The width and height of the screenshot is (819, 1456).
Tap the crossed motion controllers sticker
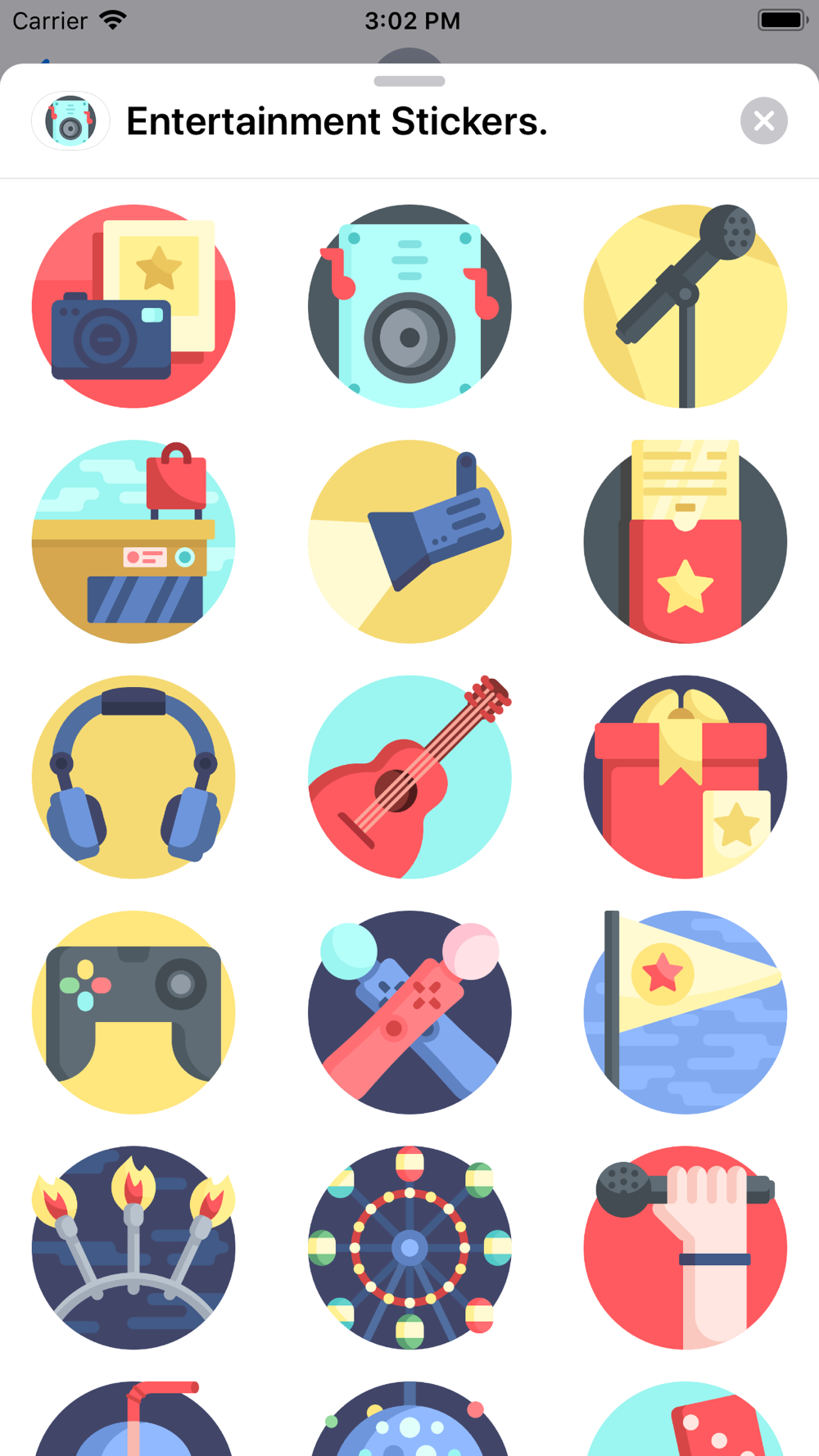[x=409, y=1012]
